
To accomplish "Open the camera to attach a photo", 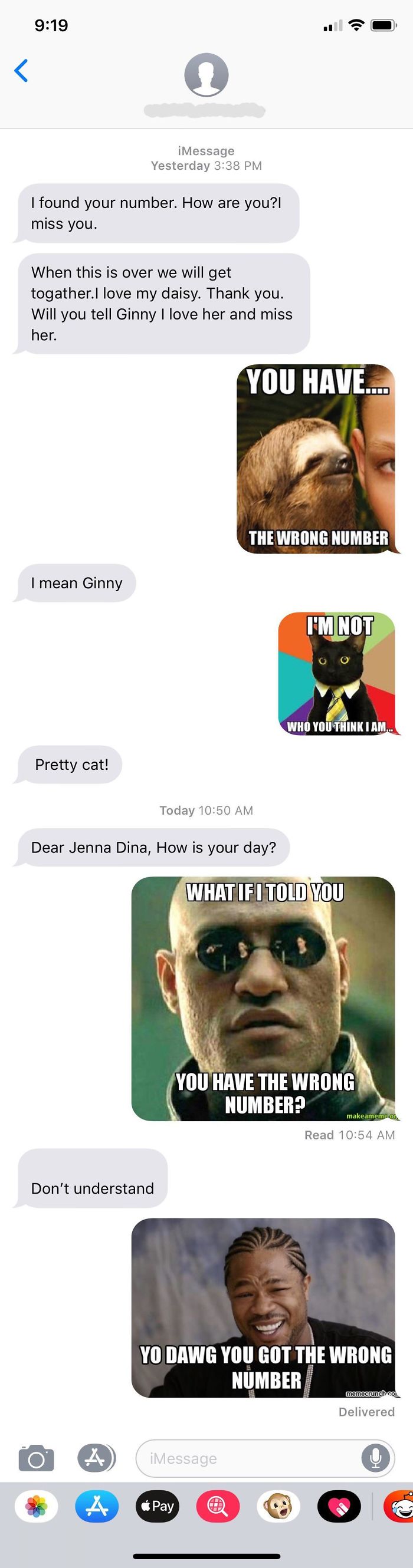I will point(36,1458).
